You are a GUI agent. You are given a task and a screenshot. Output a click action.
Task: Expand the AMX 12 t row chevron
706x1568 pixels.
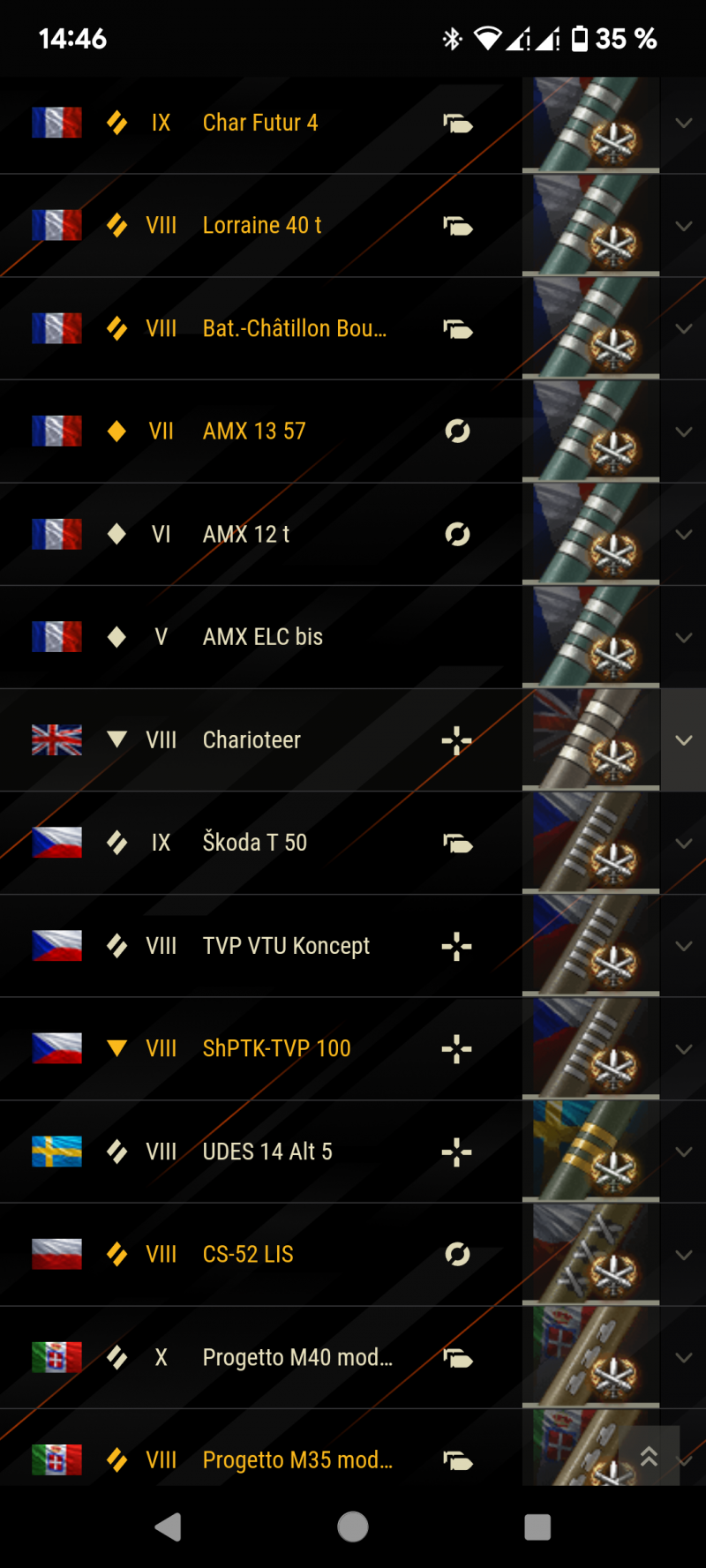tap(683, 535)
